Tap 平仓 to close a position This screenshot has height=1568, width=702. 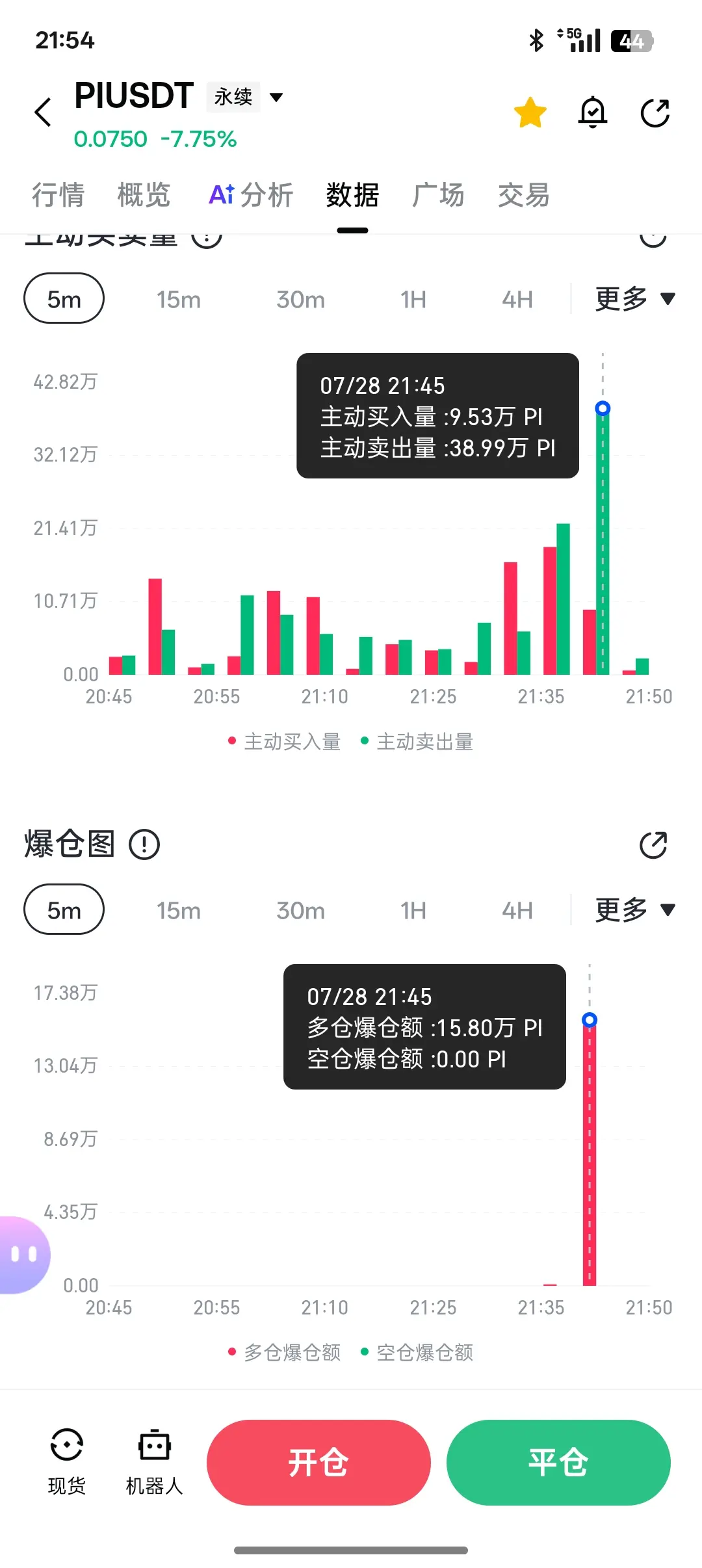click(x=558, y=1463)
